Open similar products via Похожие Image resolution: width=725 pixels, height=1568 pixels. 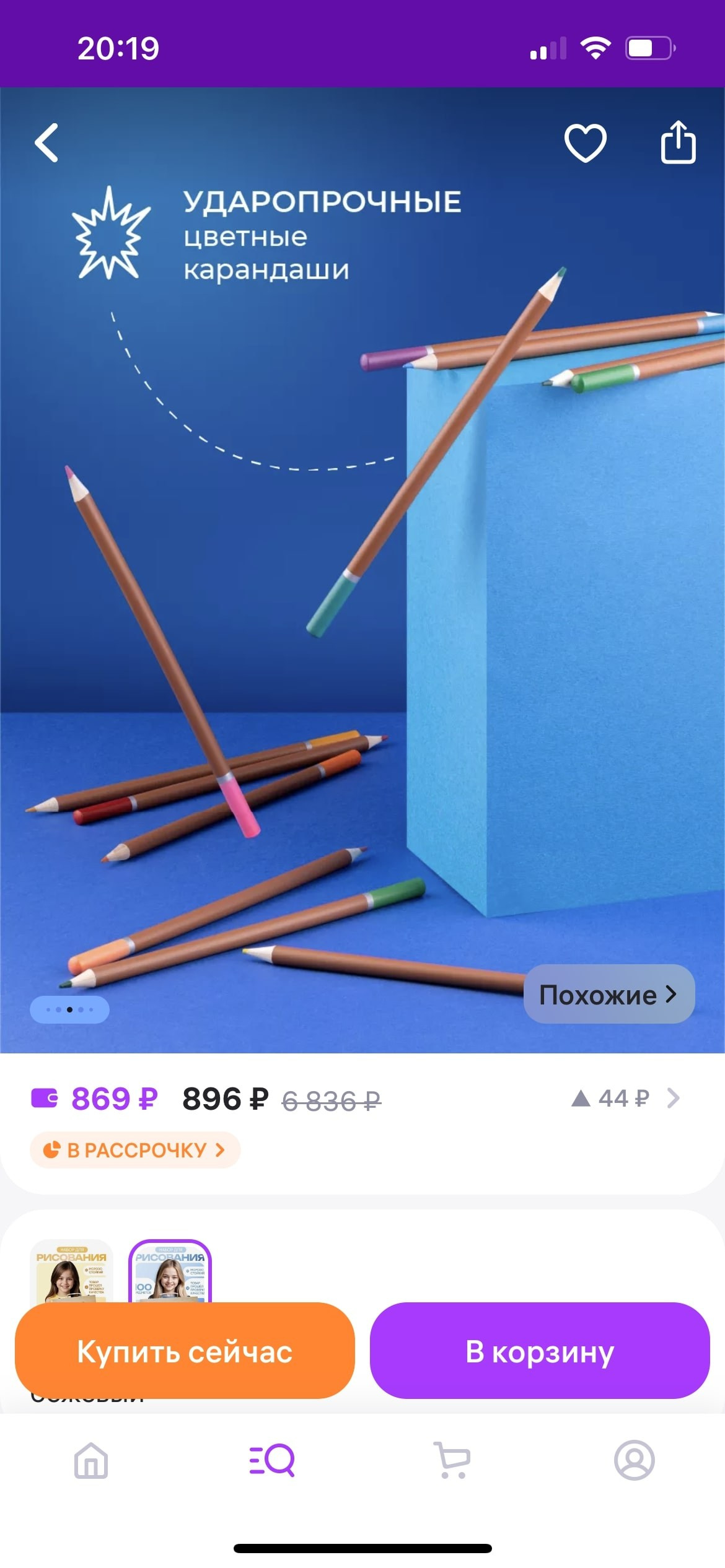coord(609,995)
